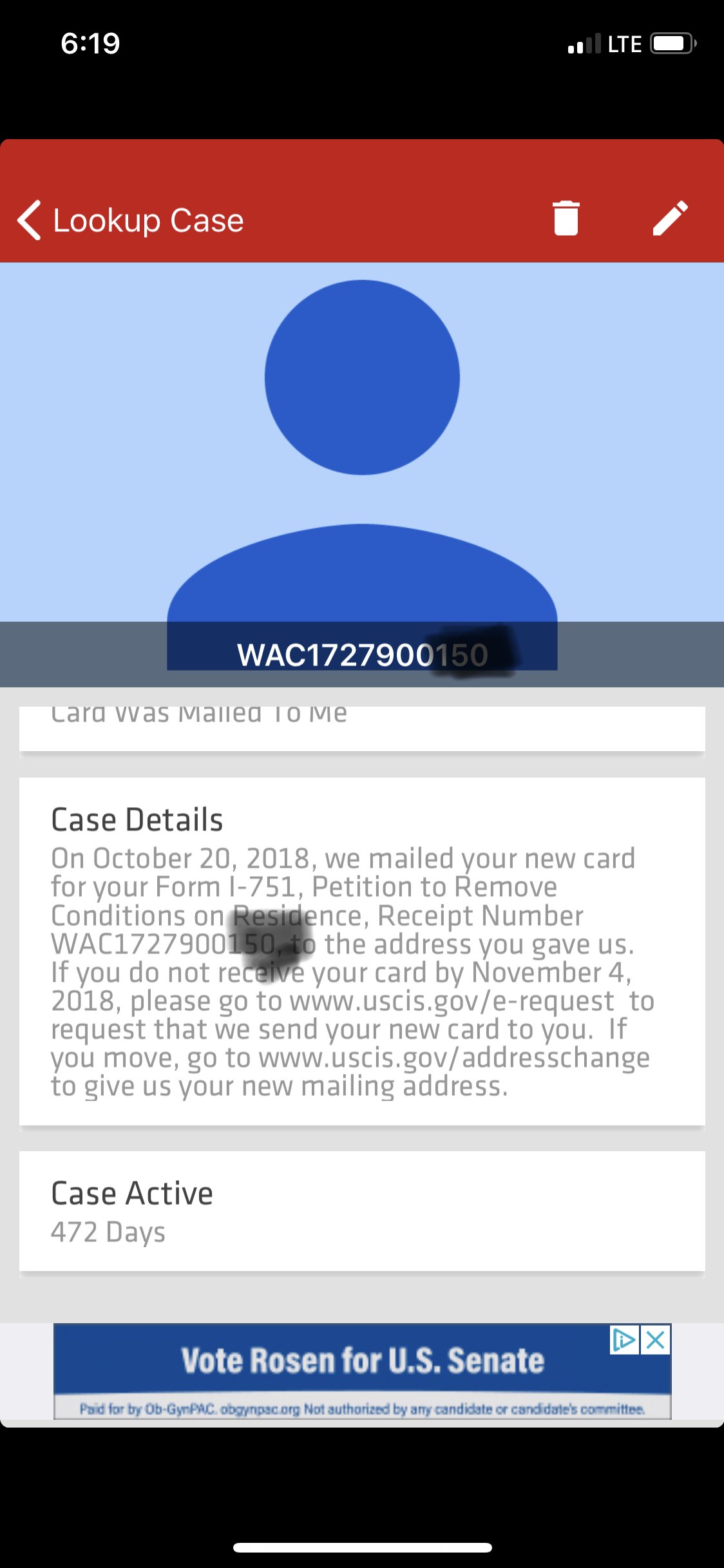Image resolution: width=724 pixels, height=1568 pixels.
Task: Delete this case with trash icon
Action: pos(566,218)
